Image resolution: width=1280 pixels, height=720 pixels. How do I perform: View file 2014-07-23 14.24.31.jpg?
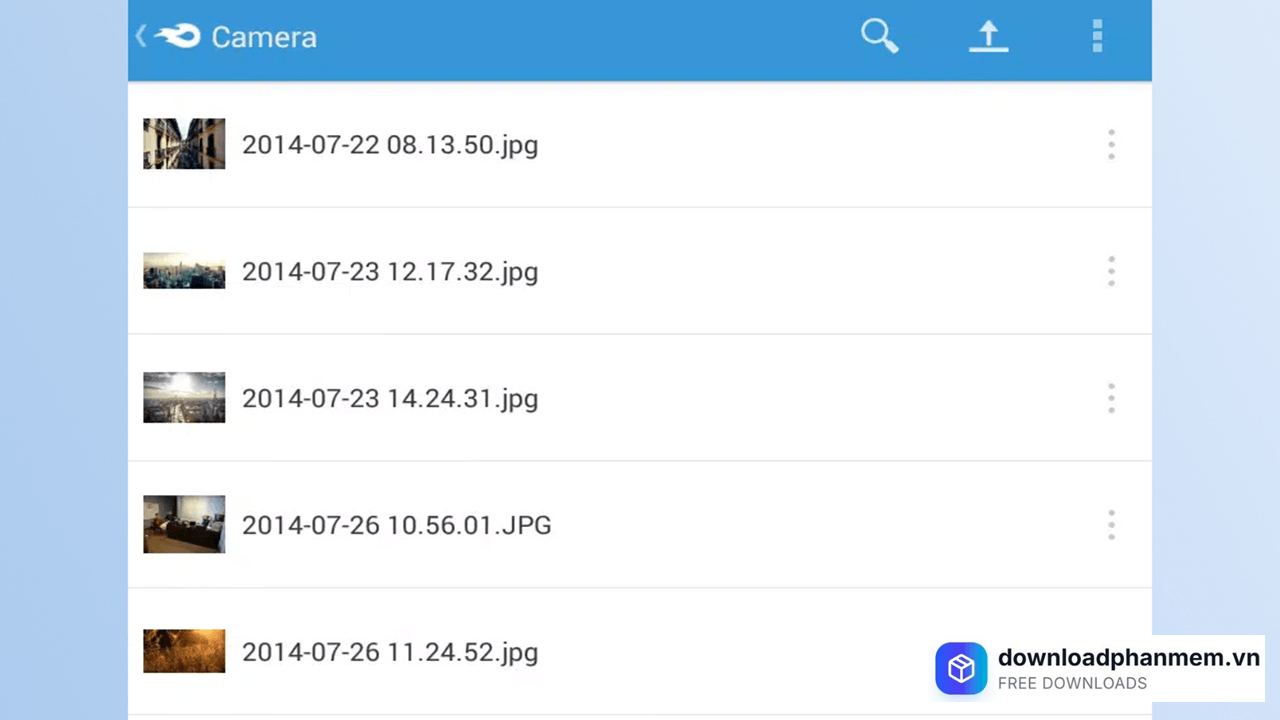(390, 399)
